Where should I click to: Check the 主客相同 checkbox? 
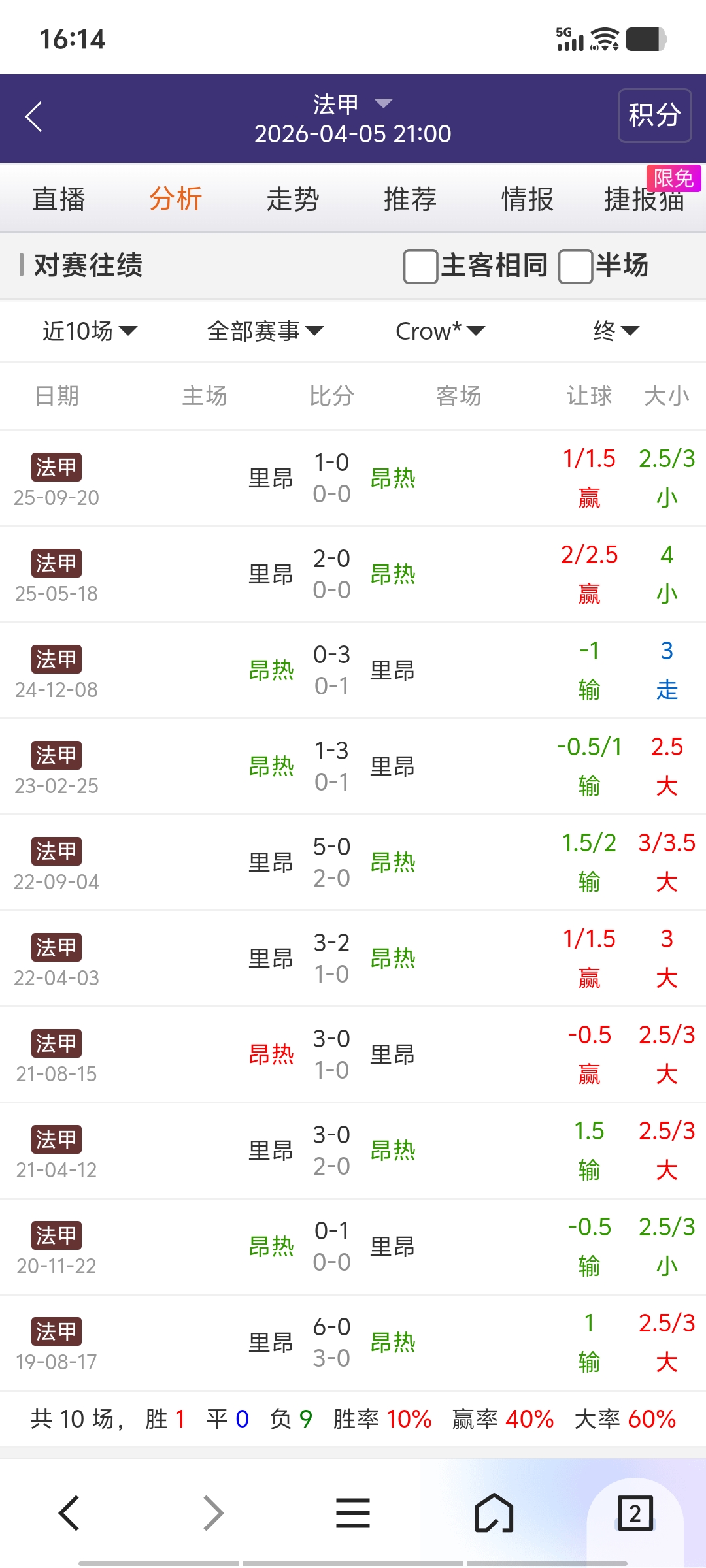(x=420, y=267)
